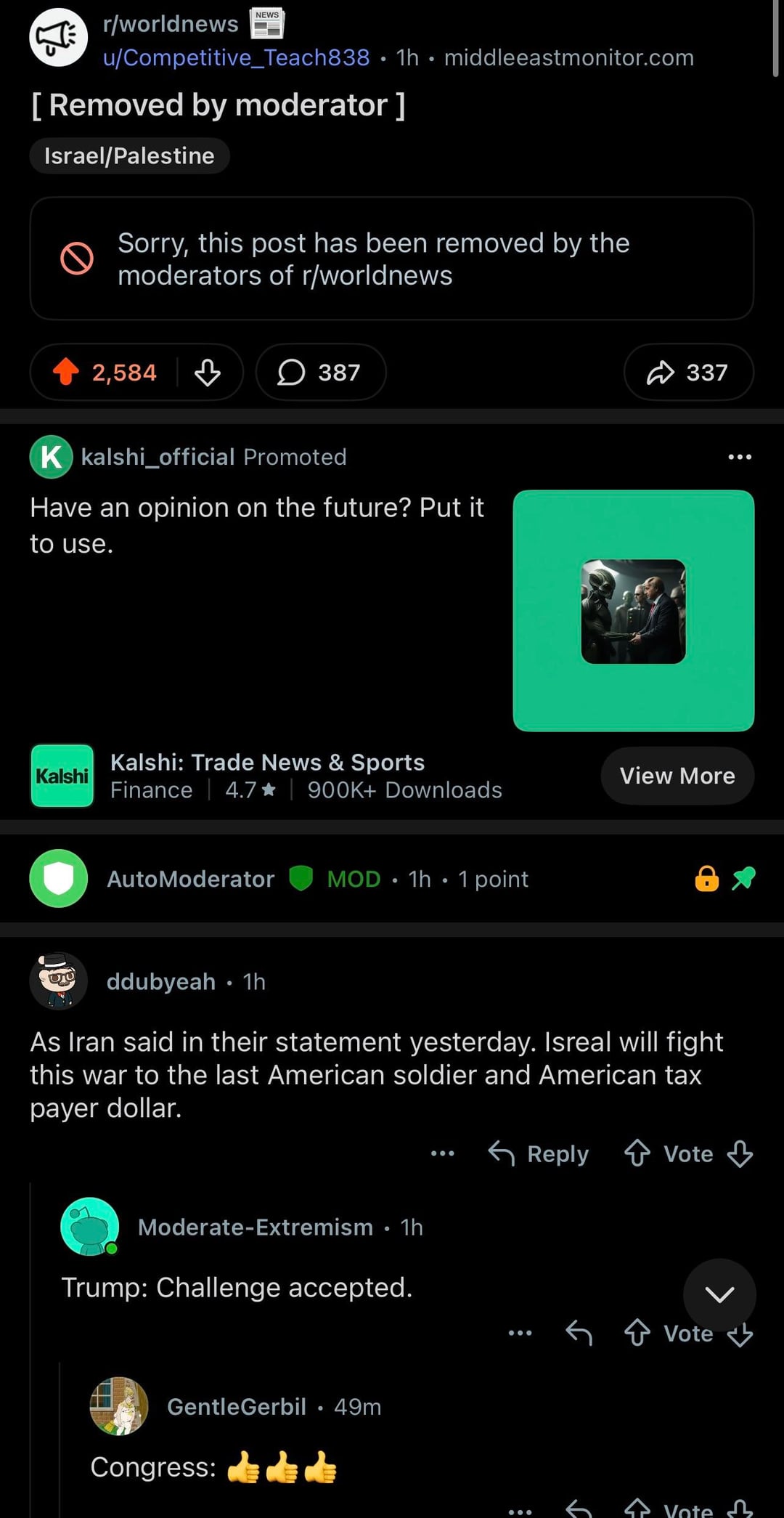Upvote Moderate-Extremism's comment
This screenshot has width=784, height=1518.
click(x=637, y=1333)
